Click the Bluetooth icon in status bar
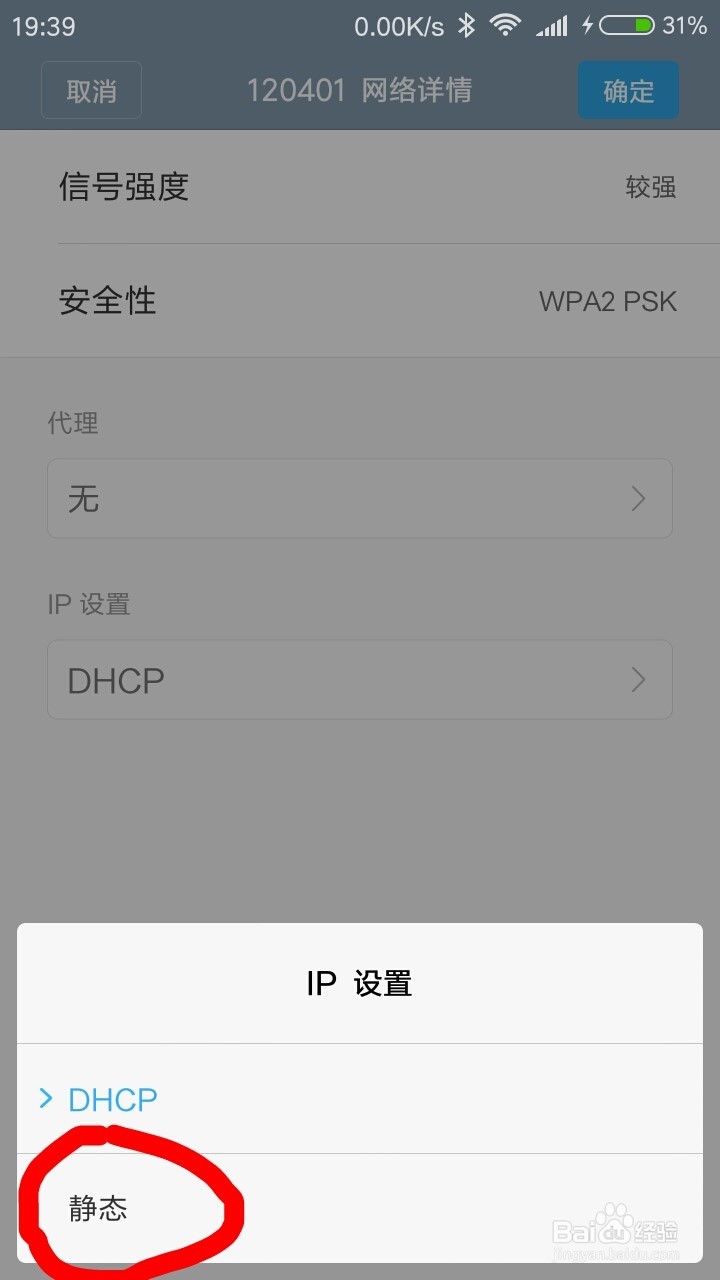Image resolution: width=720 pixels, height=1280 pixels. pyautogui.click(x=466, y=26)
